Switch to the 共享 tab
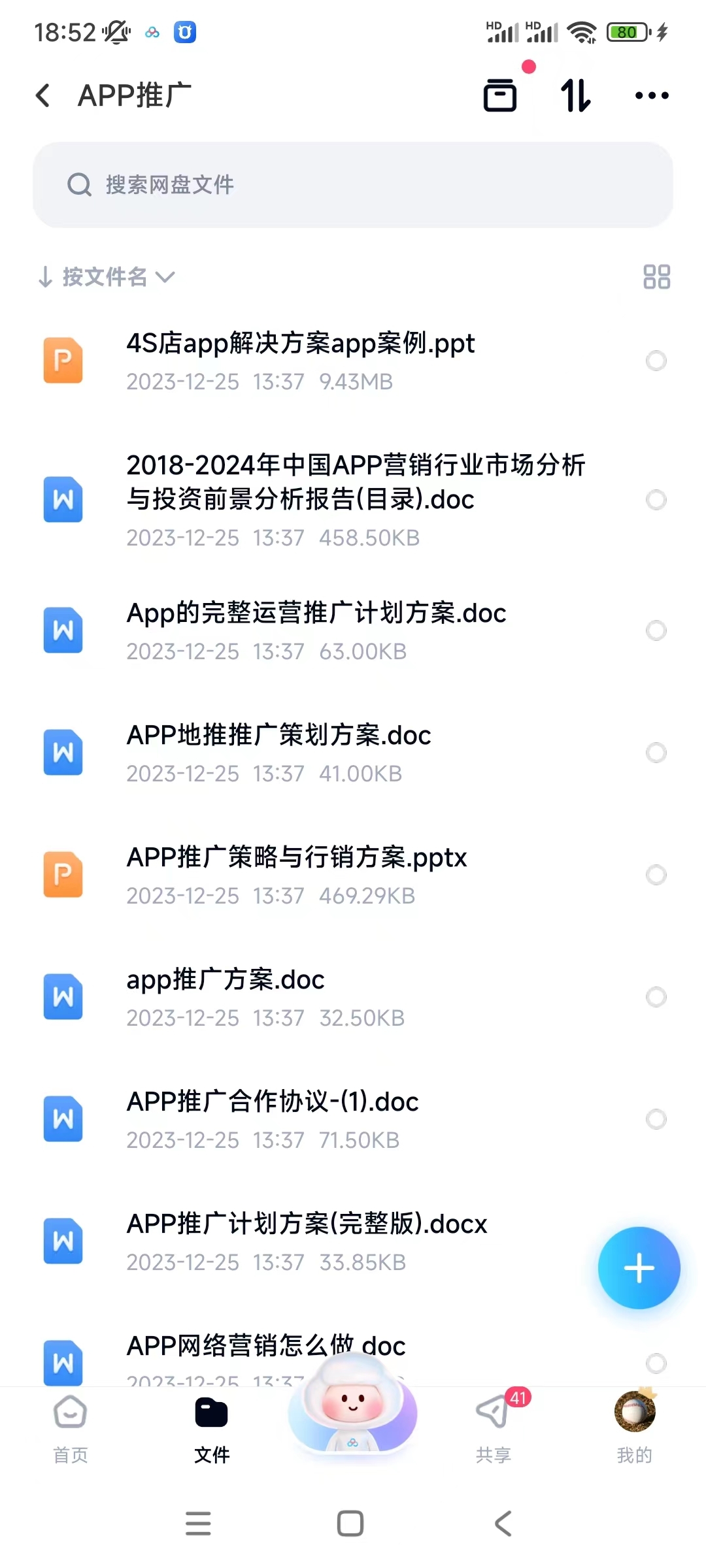The image size is (706, 1568). (x=494, y=1429)
